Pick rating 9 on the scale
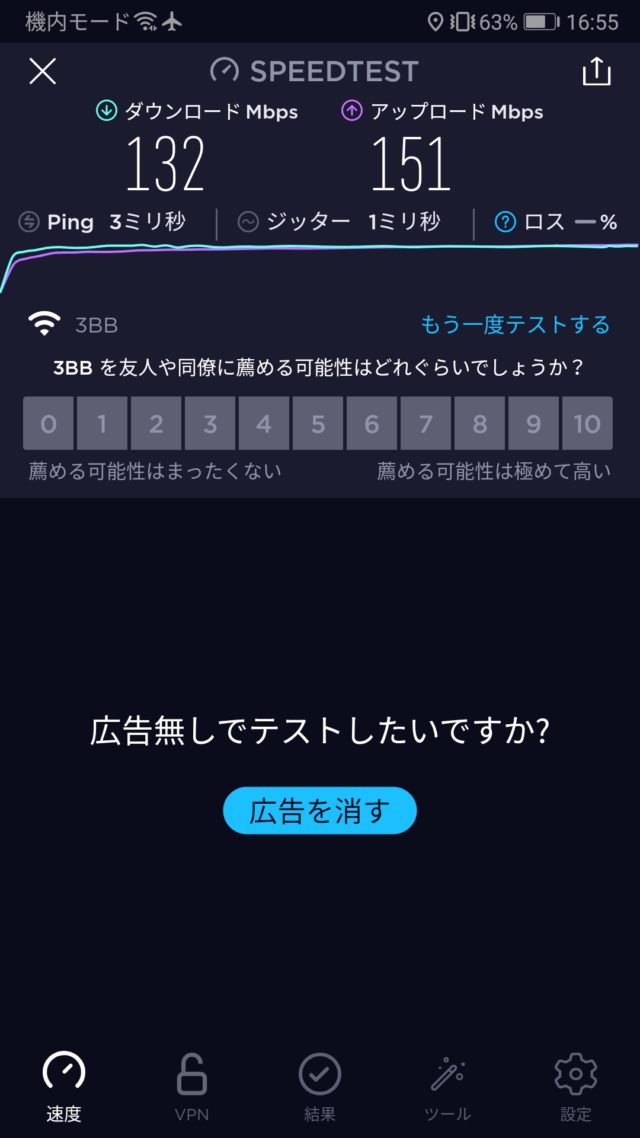Viewport: 640px width, 1138px height. pyautogui.click(x=534, y=423)
